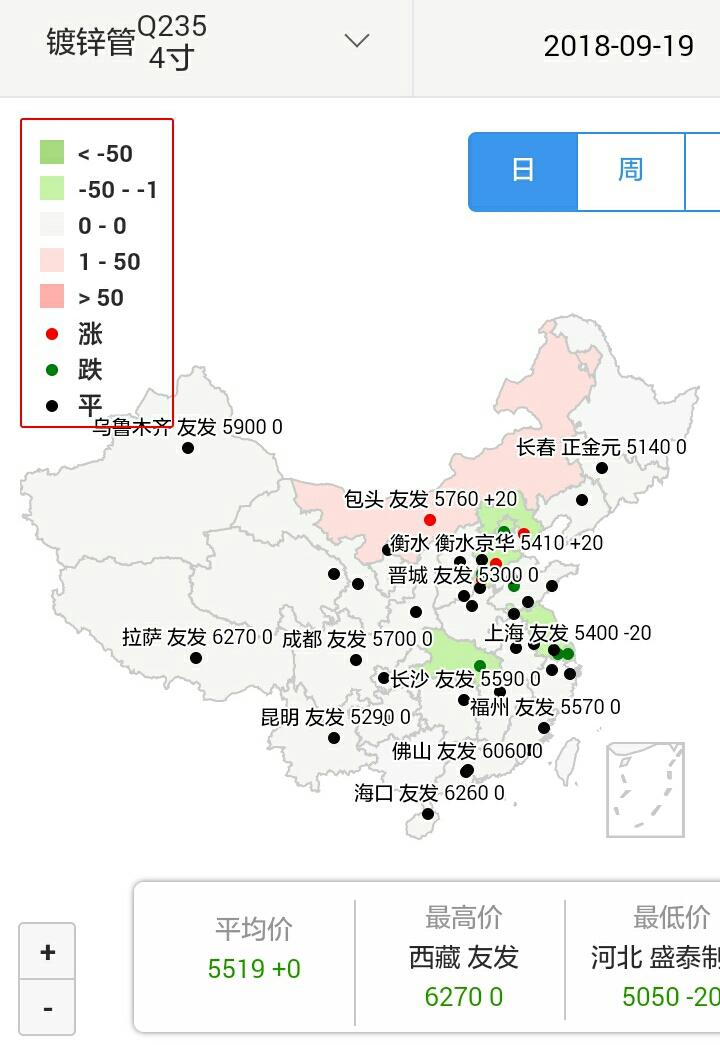720x1045 pixels.
Task: Select the 拉萨 友发 6270 marker
Action: click(196, 658)
